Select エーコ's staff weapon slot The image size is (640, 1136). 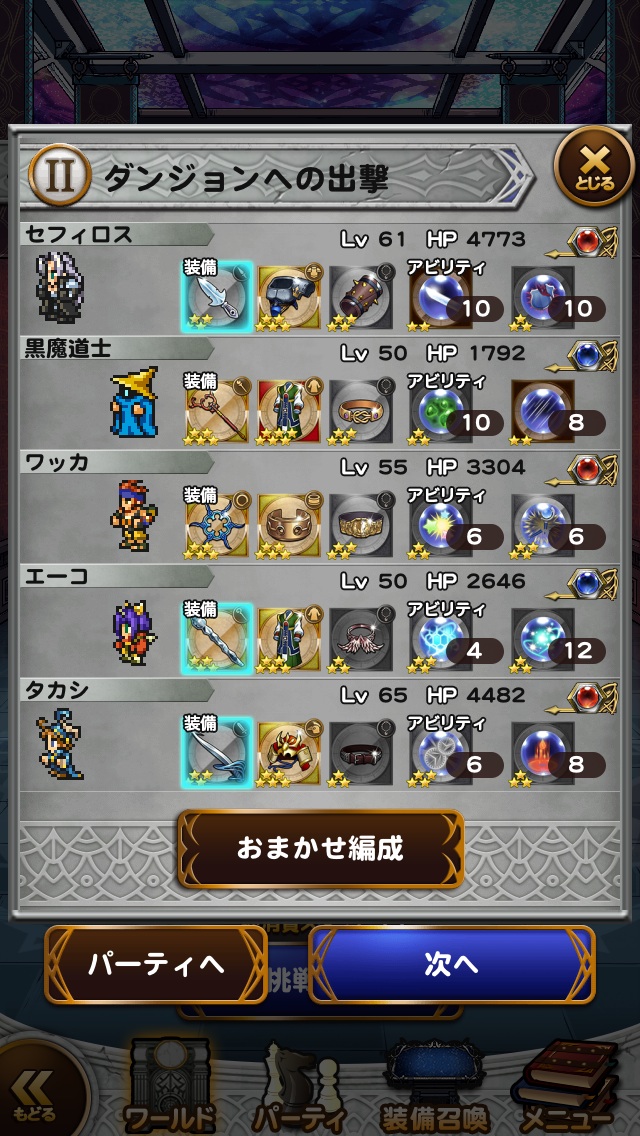(215, 638)
